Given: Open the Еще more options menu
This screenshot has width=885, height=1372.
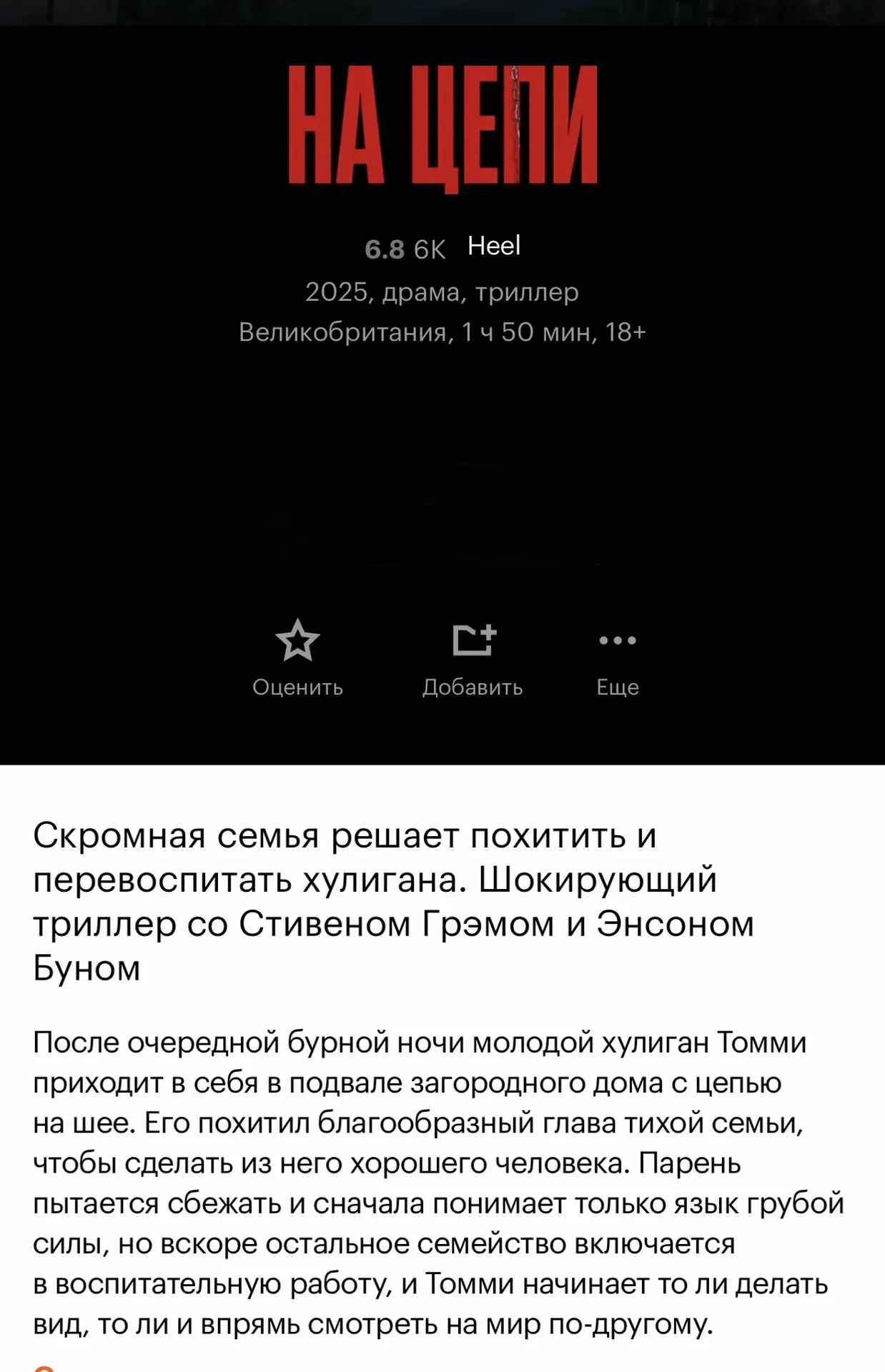Looking at the screenshot, I should (618, 657).
